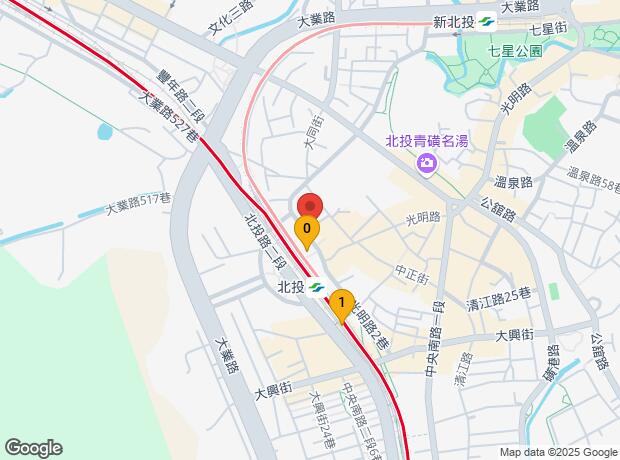Tap the 北投 metro station icon
The image size is (620, 460).
tap(316, 287)
